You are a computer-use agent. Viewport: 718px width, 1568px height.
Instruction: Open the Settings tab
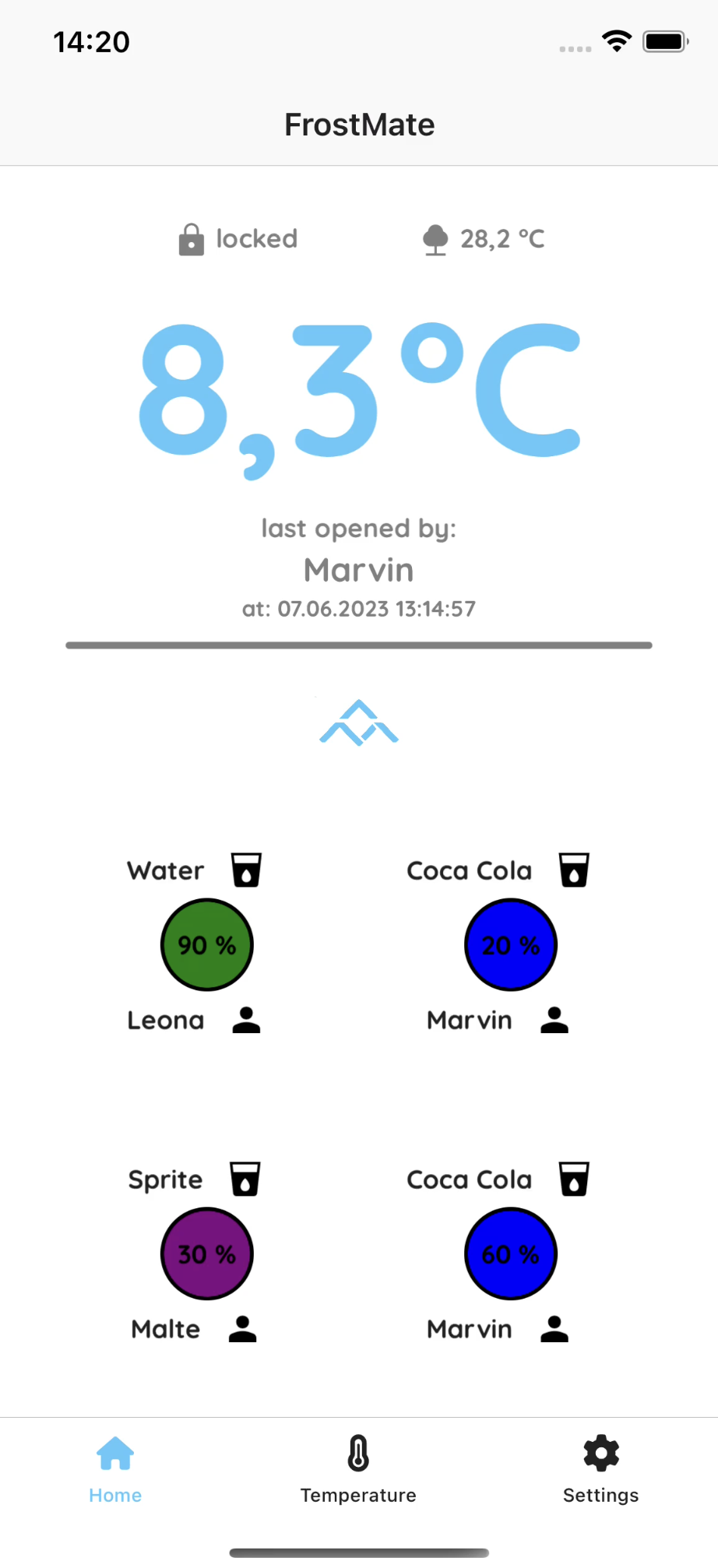point(600,1468)
